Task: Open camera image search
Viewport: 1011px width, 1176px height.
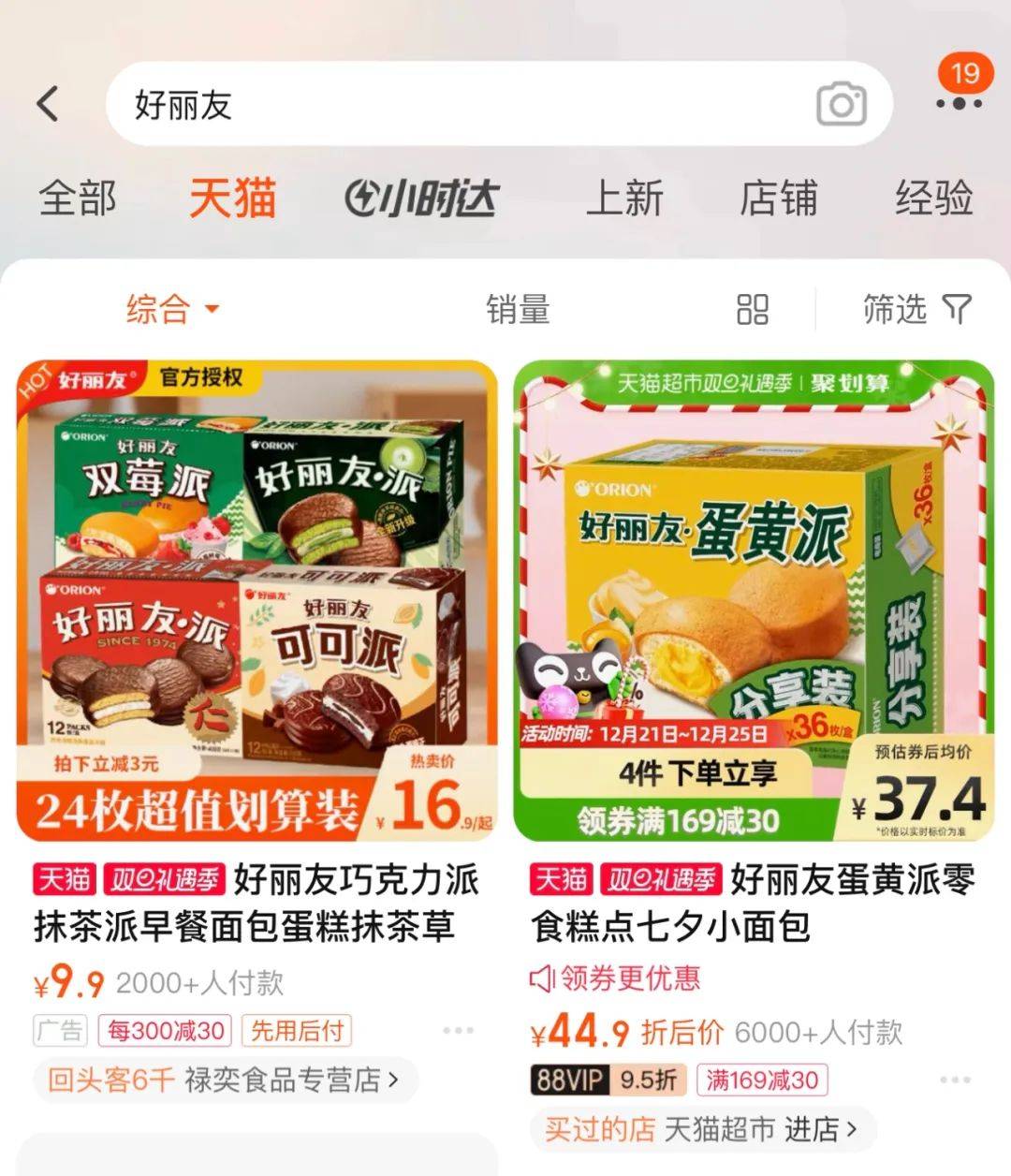Action: [x=841, y=104]
